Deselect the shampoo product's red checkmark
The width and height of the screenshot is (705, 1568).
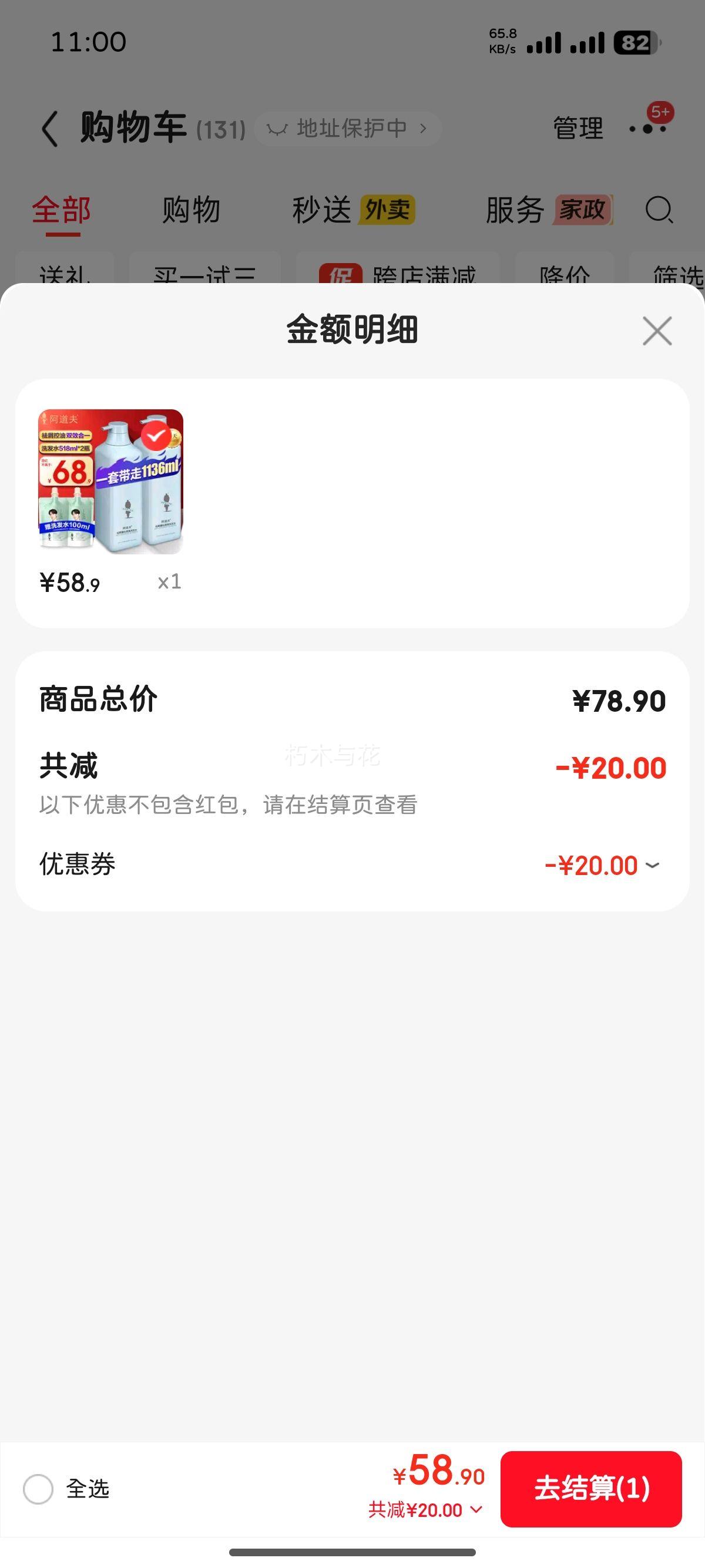tap(157, 435)
